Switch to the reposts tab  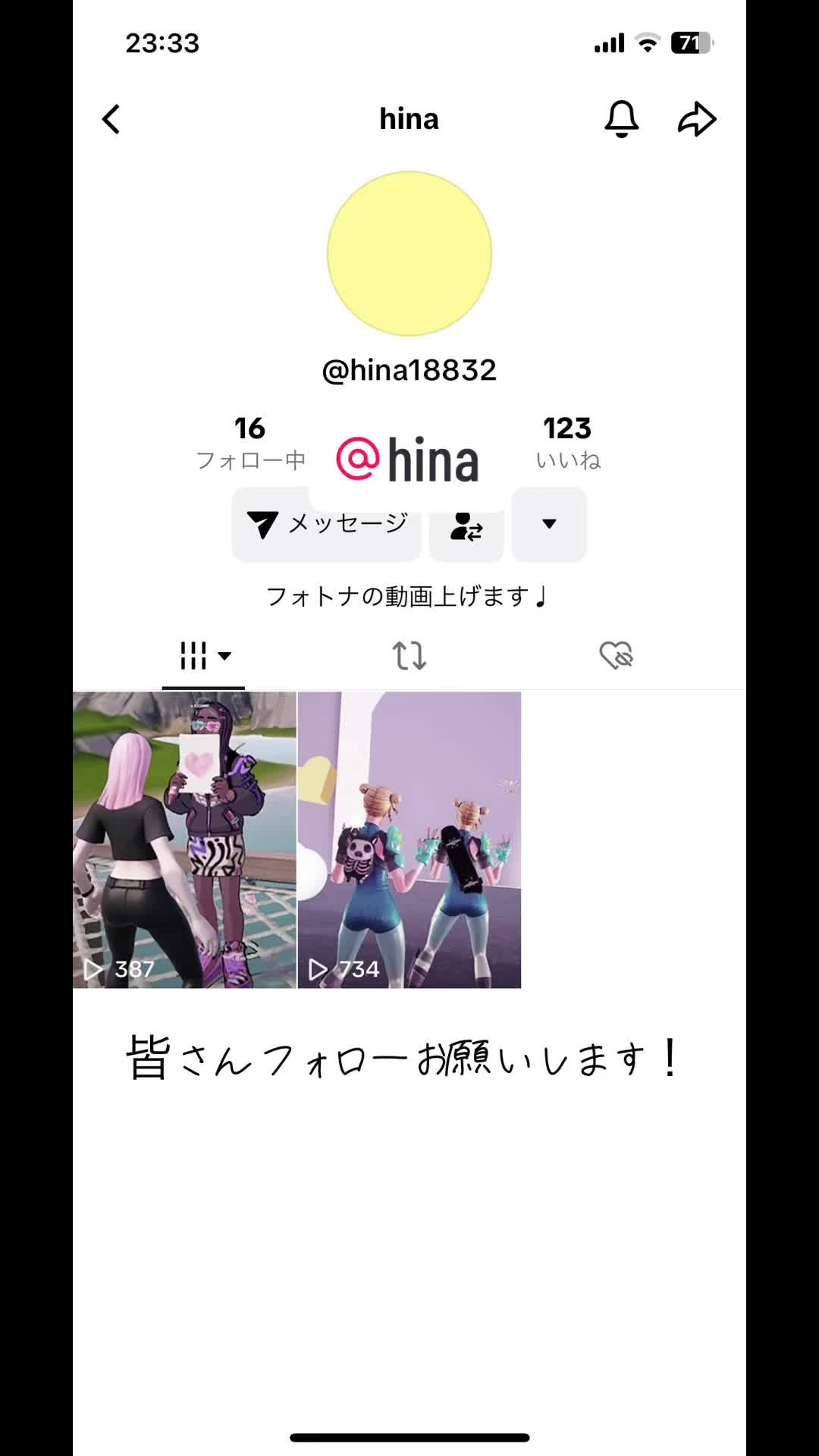click(x=409, y=656)
